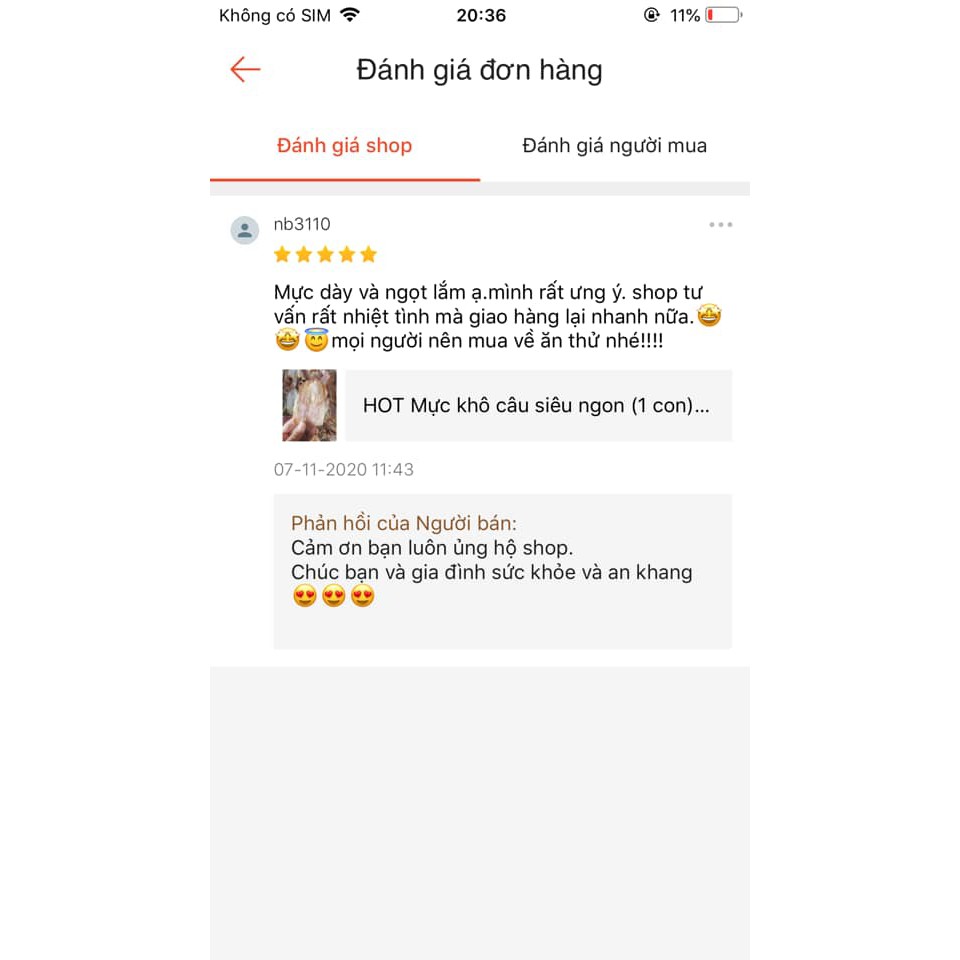Switch to the Đánh giá người mua tab

tap(614, 146)
